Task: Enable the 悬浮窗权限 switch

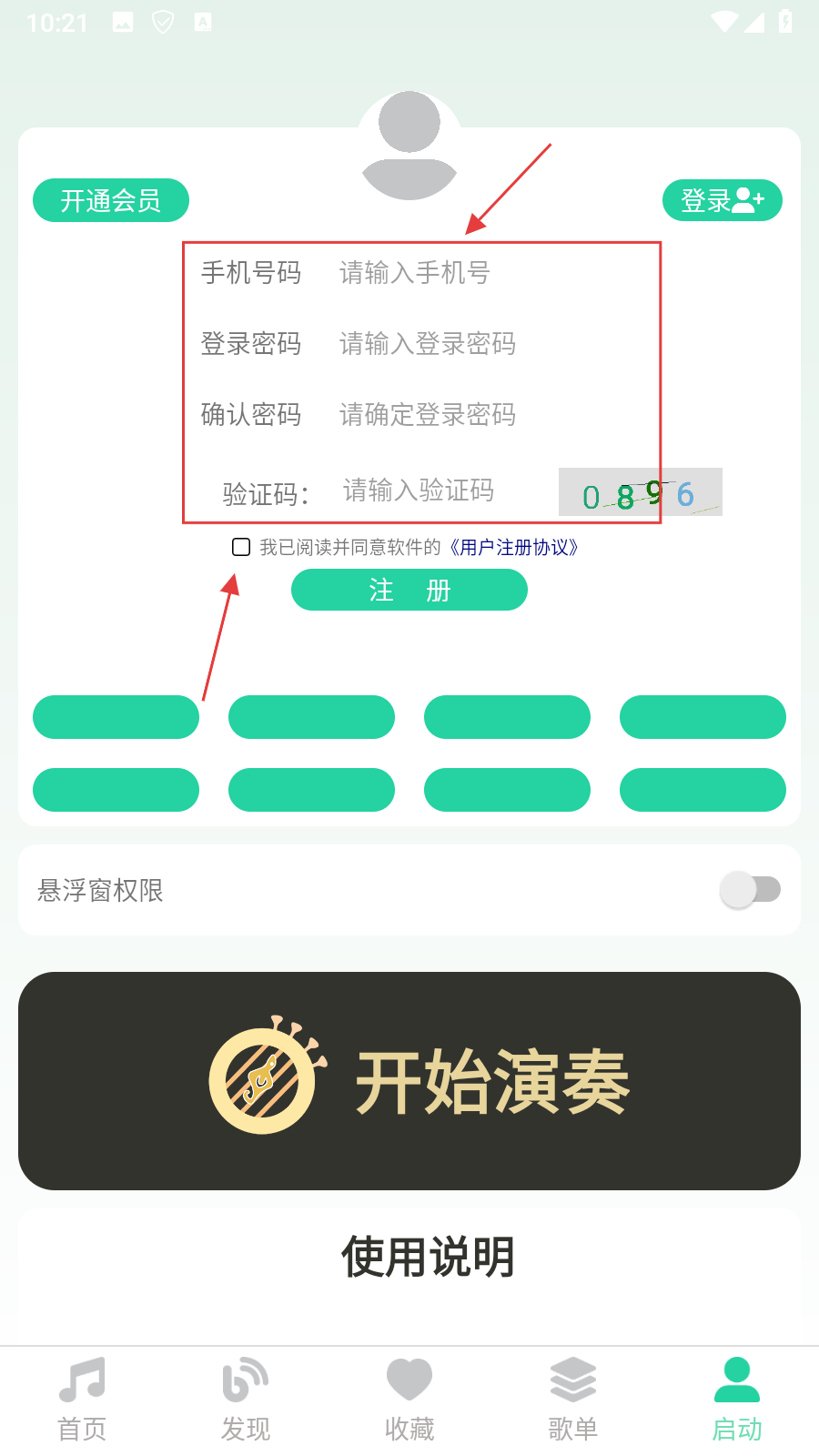Action: (x=751, y=889)
